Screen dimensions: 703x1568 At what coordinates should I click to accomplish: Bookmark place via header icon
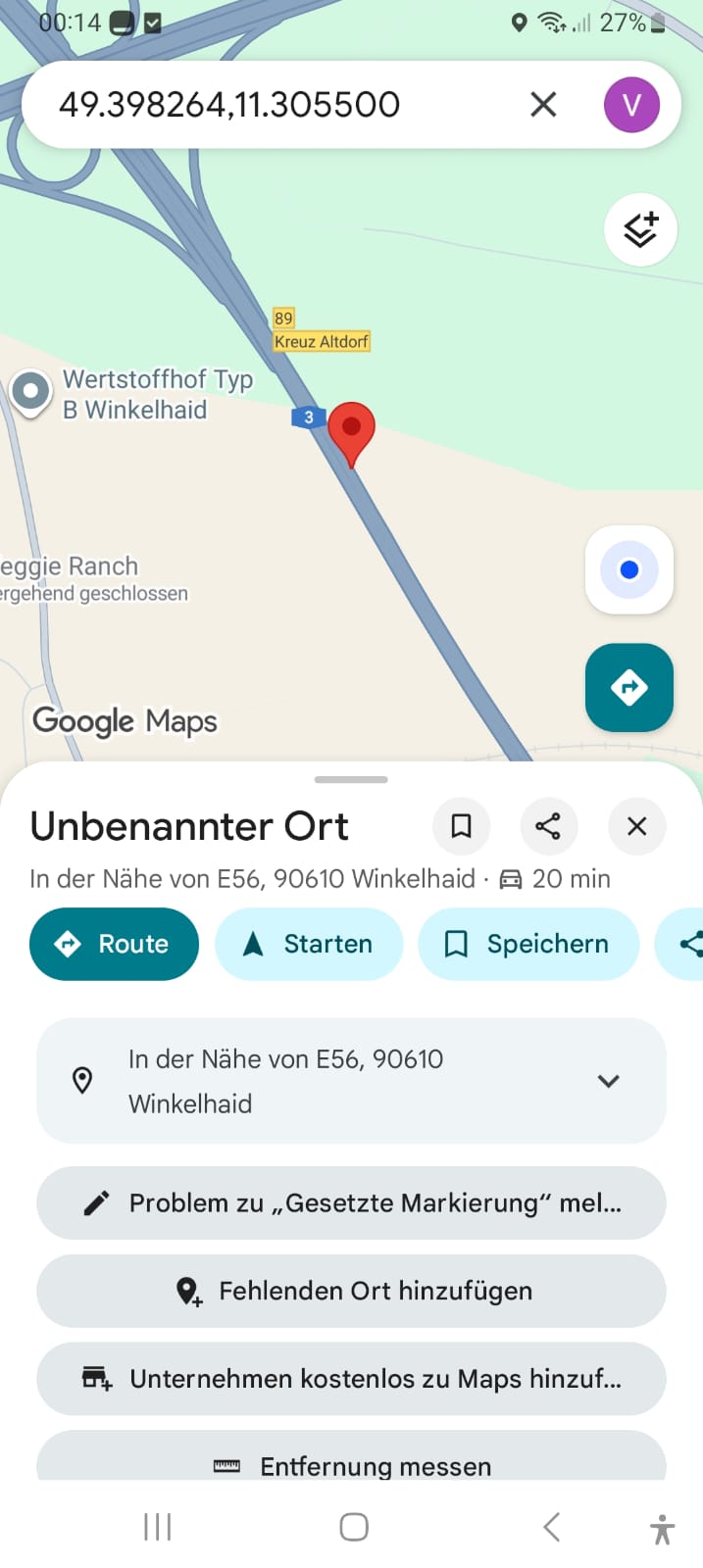click(461, 826)
